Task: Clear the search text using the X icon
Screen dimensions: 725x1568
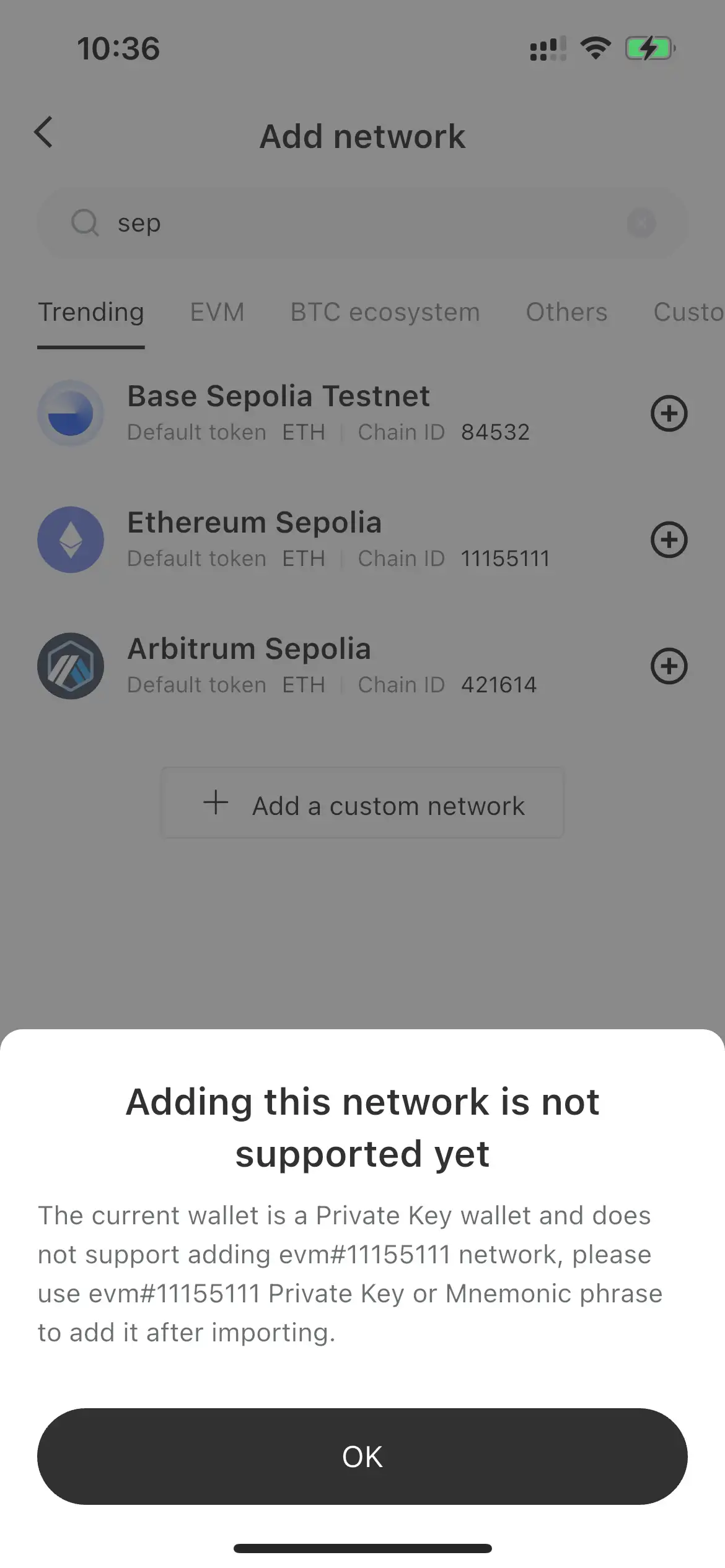Action: click(x=641, y=223)
